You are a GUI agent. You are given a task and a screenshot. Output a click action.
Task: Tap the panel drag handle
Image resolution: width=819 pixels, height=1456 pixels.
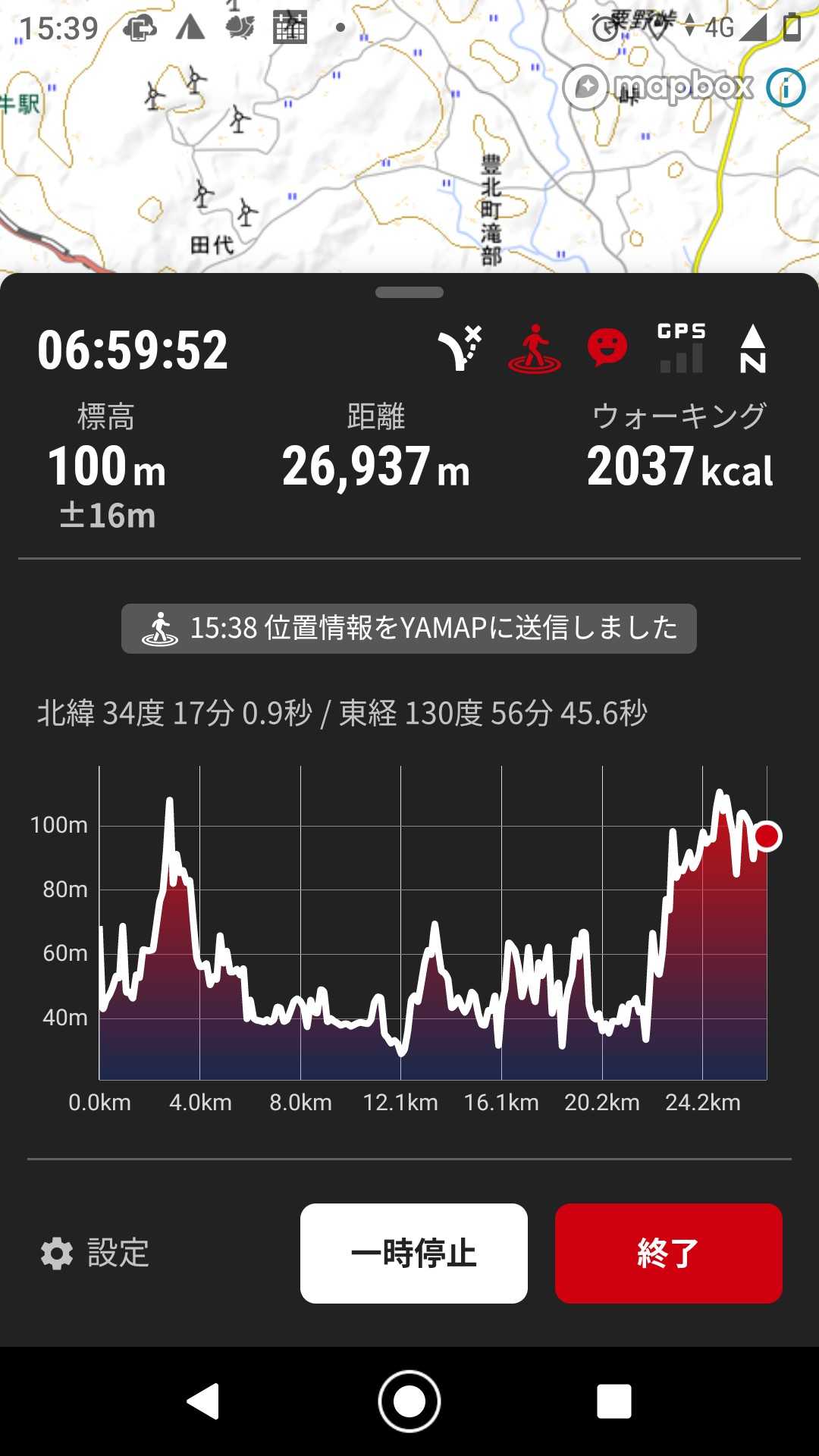click(409, 293)
